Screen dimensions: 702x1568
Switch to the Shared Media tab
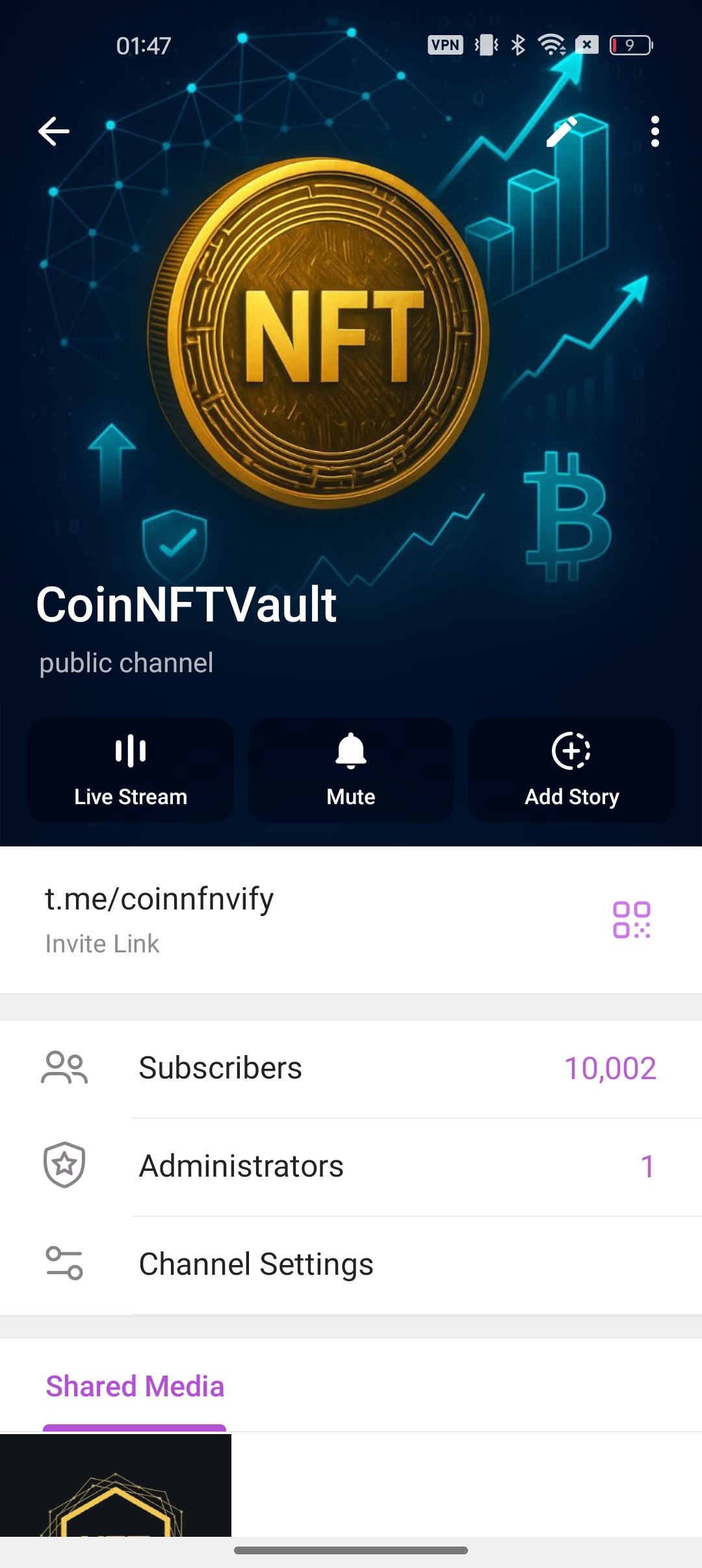pyautogui.click(x=133, y=1386)
